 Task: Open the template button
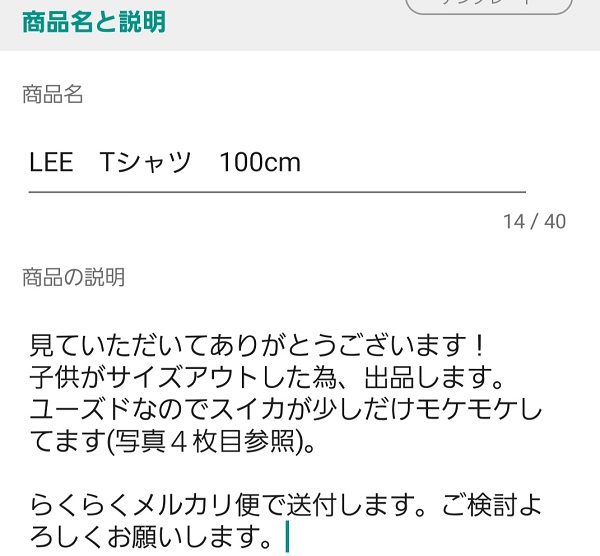click(x=488, y=6)
